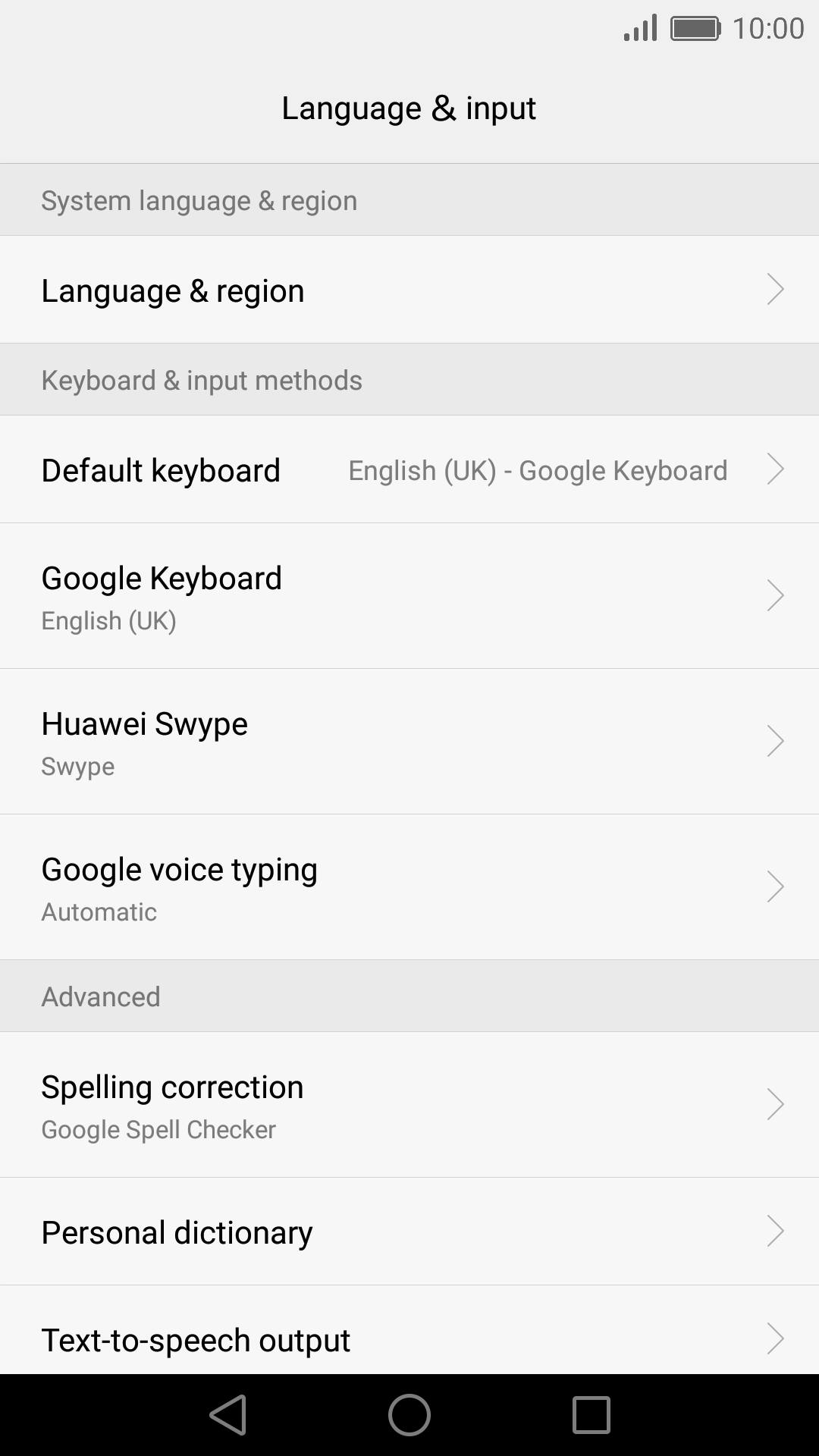This screenshot has height=1456, width=819.
Task: Open recent apps from navigation bar
Action: coord(591,1415)
